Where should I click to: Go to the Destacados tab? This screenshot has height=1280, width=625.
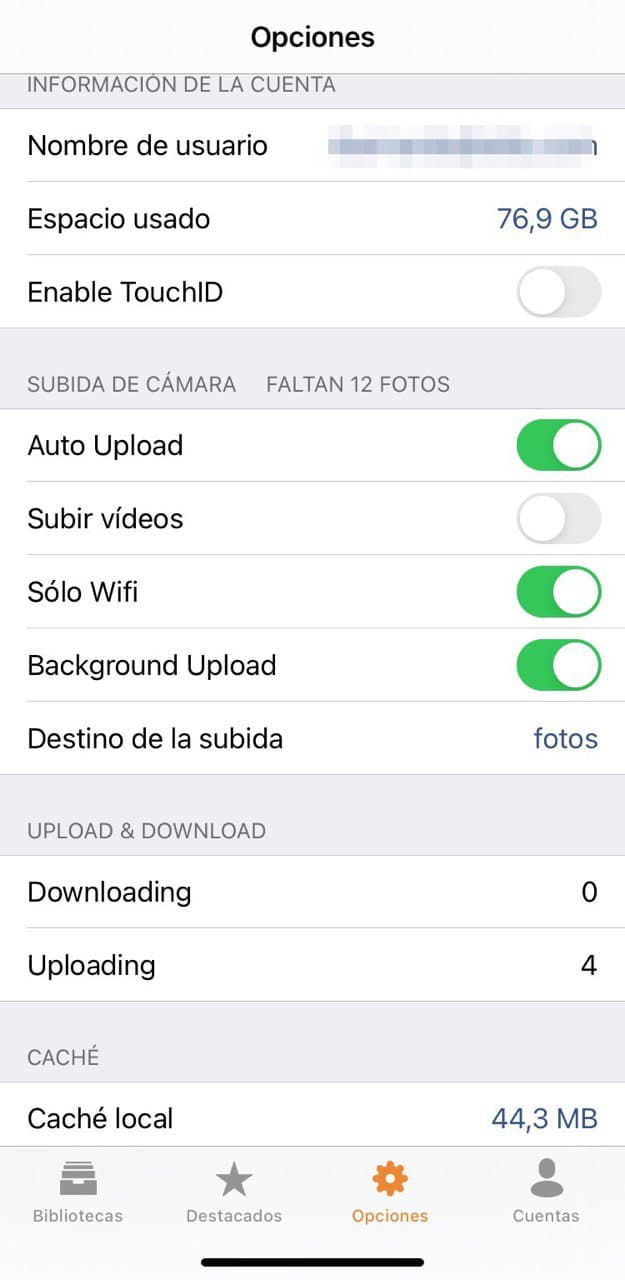point(234,1194)
